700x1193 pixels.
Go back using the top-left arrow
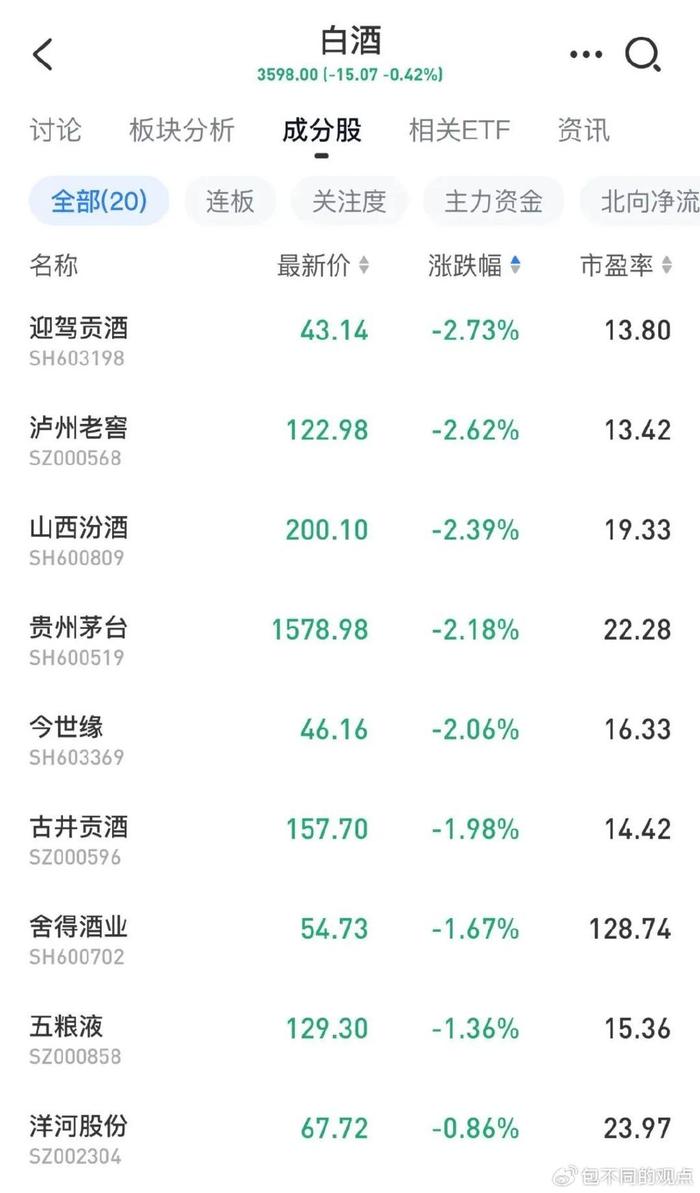(x=43, y=55)
